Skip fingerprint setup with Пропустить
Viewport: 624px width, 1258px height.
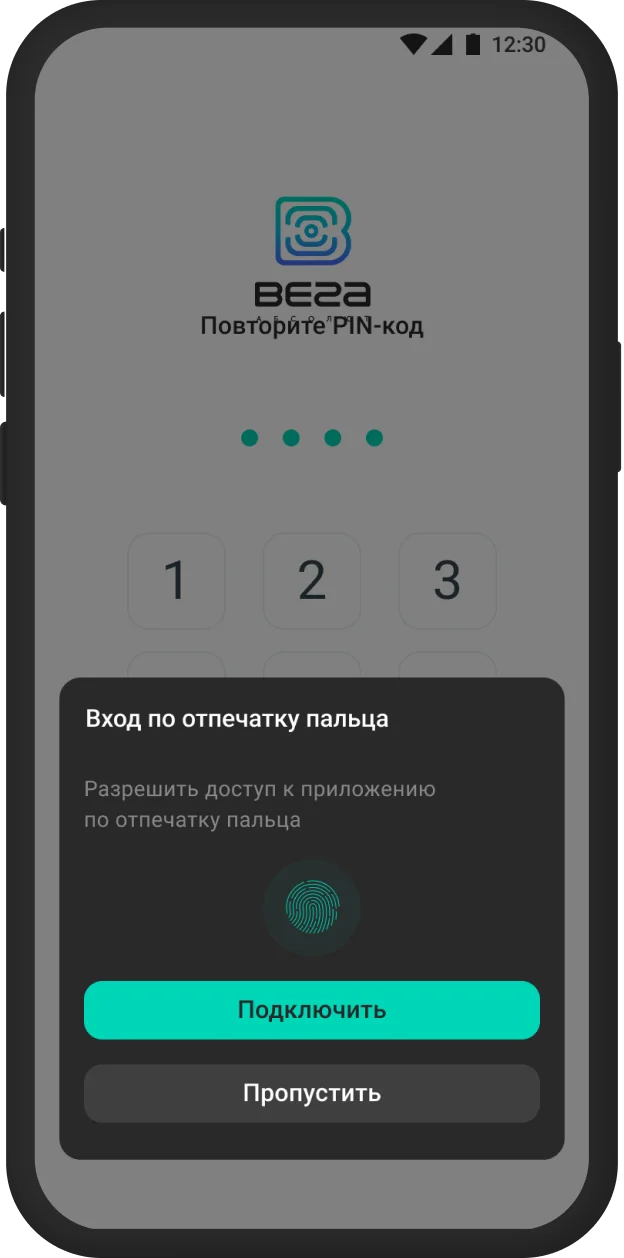tap(312, 1093)
